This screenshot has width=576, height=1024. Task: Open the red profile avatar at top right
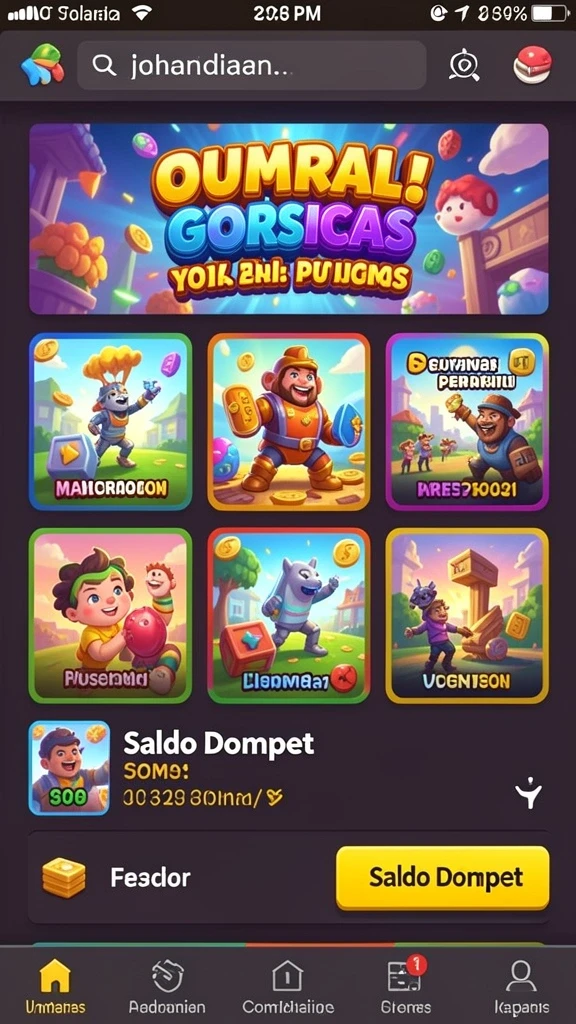click(532, 65)
